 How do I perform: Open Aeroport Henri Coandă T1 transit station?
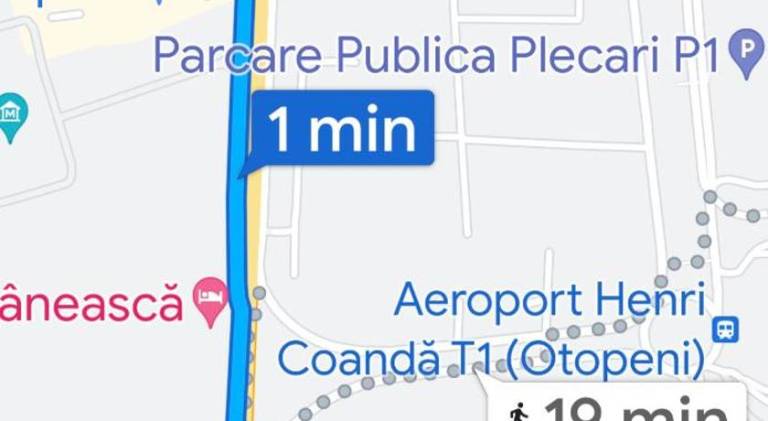[x=725, y=328]
